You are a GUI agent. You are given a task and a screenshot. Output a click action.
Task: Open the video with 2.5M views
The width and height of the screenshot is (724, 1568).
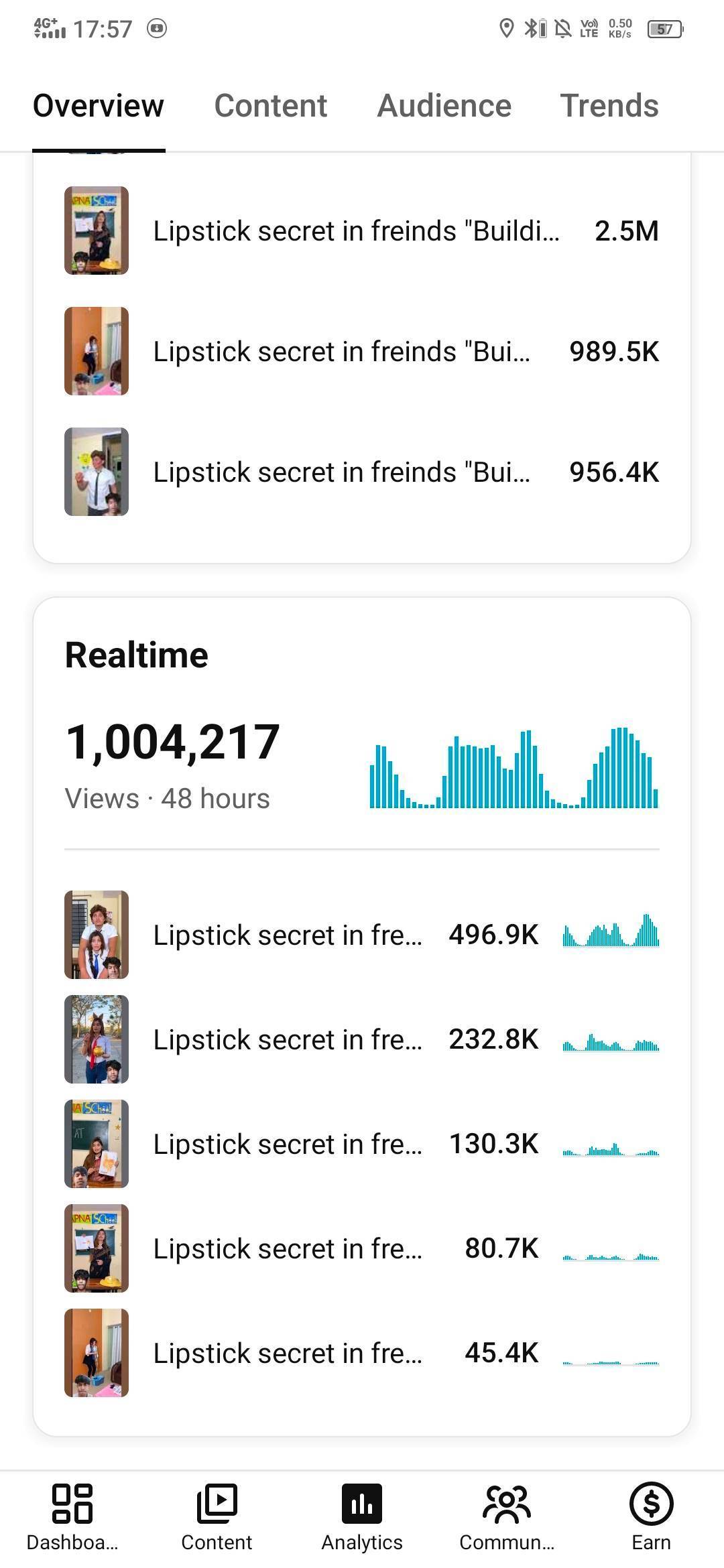click(361, 231)
